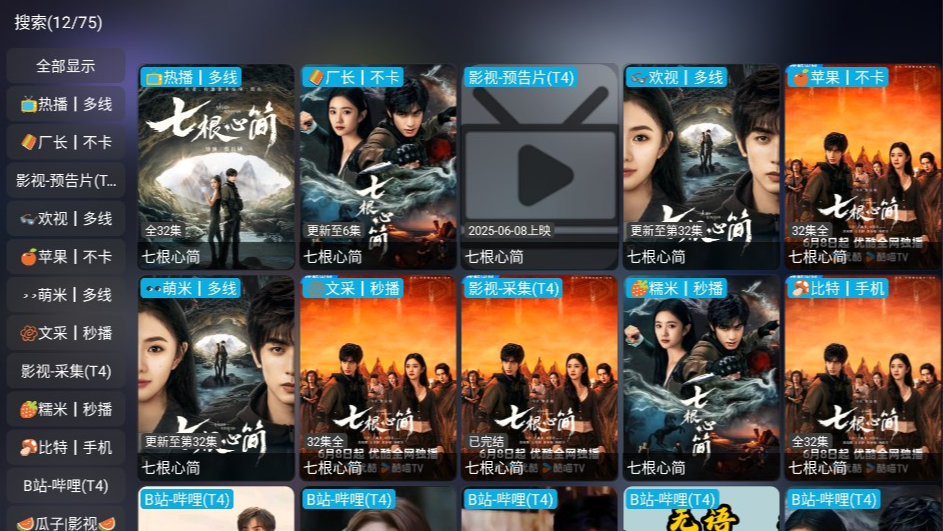
Task: Open 七根心简 result tagged 厂长 | 不卡
Action: click(378, 167)
